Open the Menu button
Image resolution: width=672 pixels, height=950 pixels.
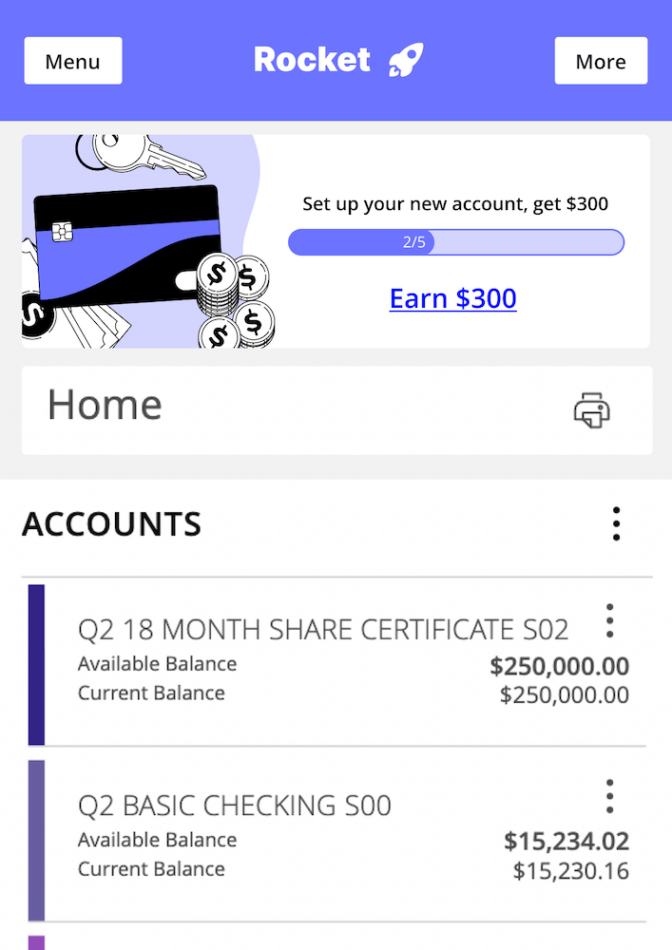73,61
